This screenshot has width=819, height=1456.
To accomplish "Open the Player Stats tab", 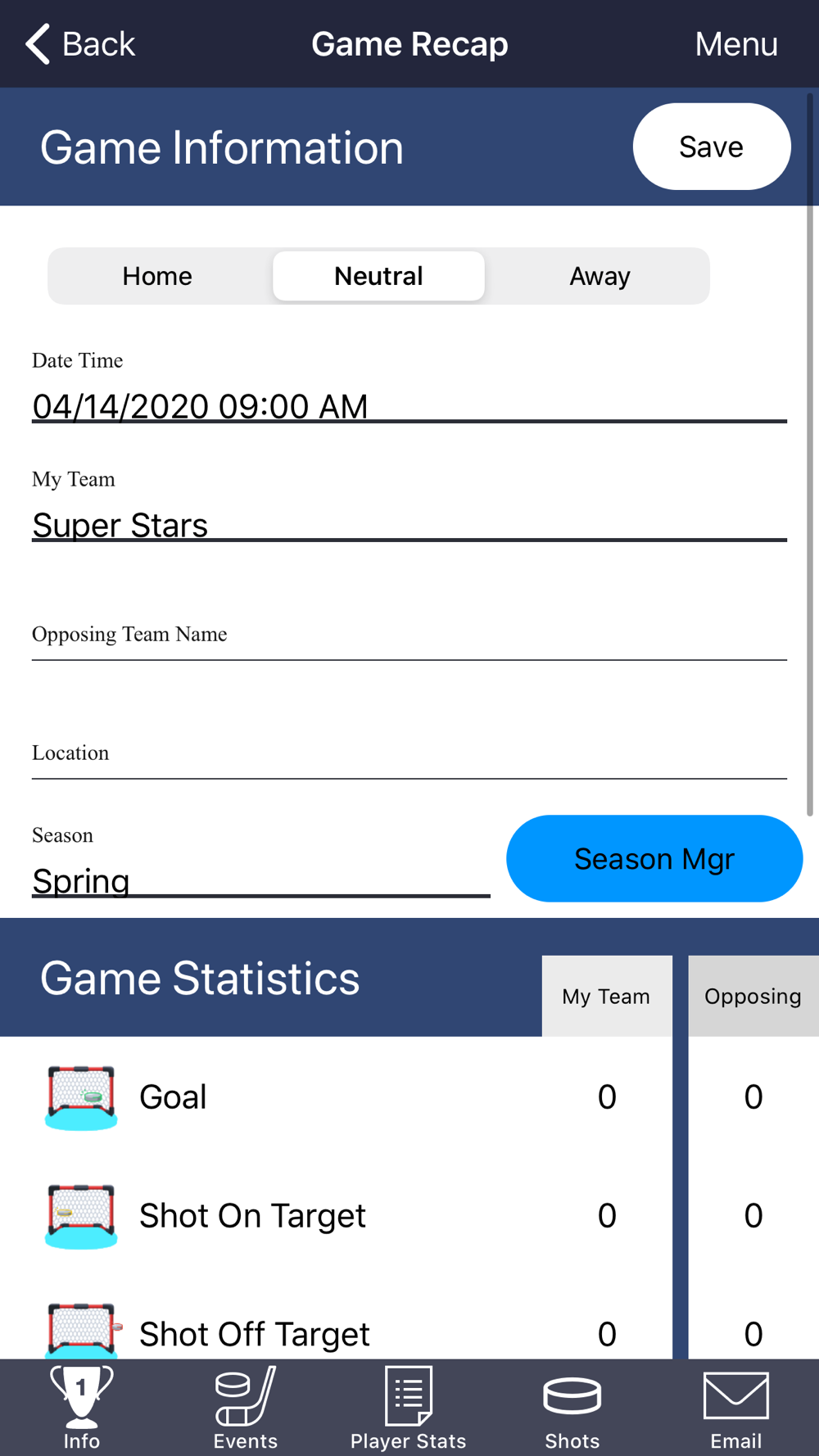I will (x=409, y=1408).
